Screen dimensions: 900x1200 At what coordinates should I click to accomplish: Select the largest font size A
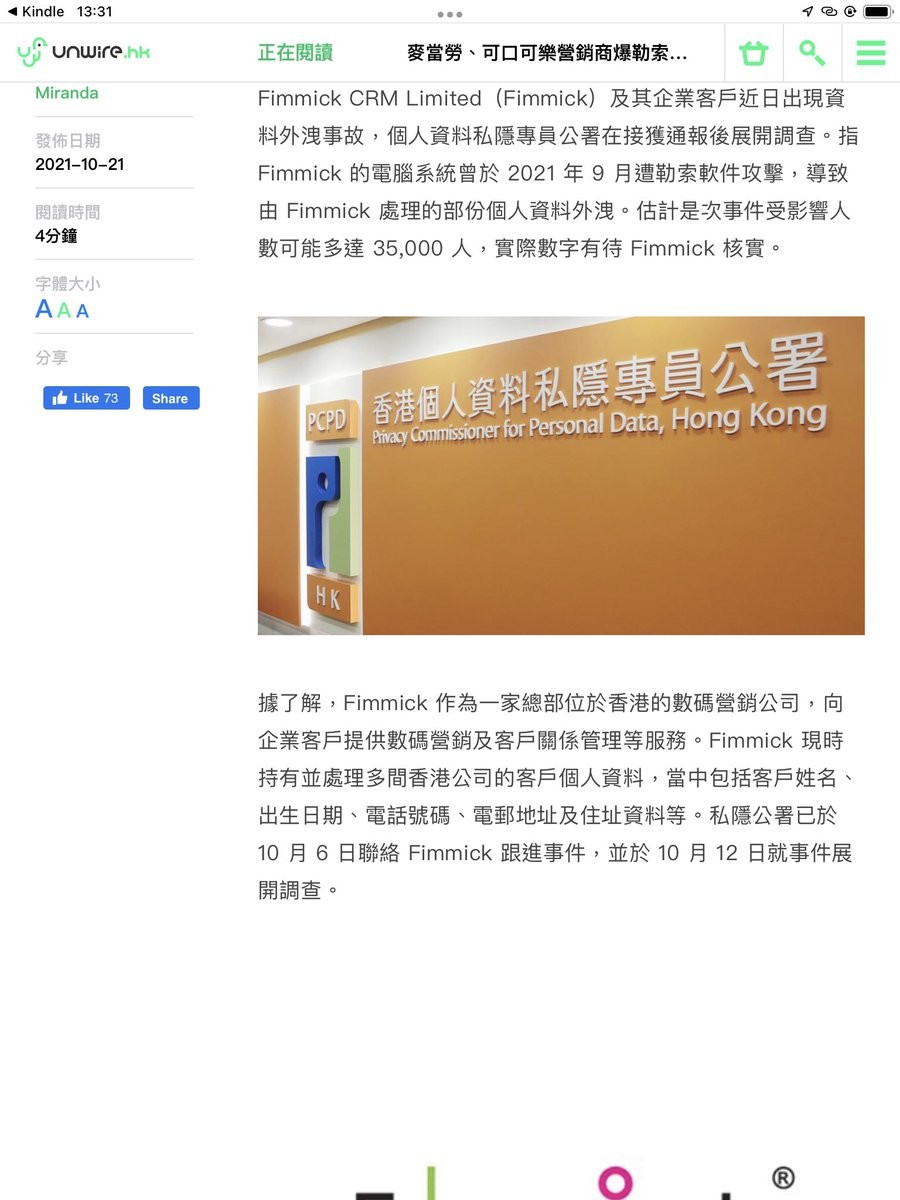click(x=43, y=309)
